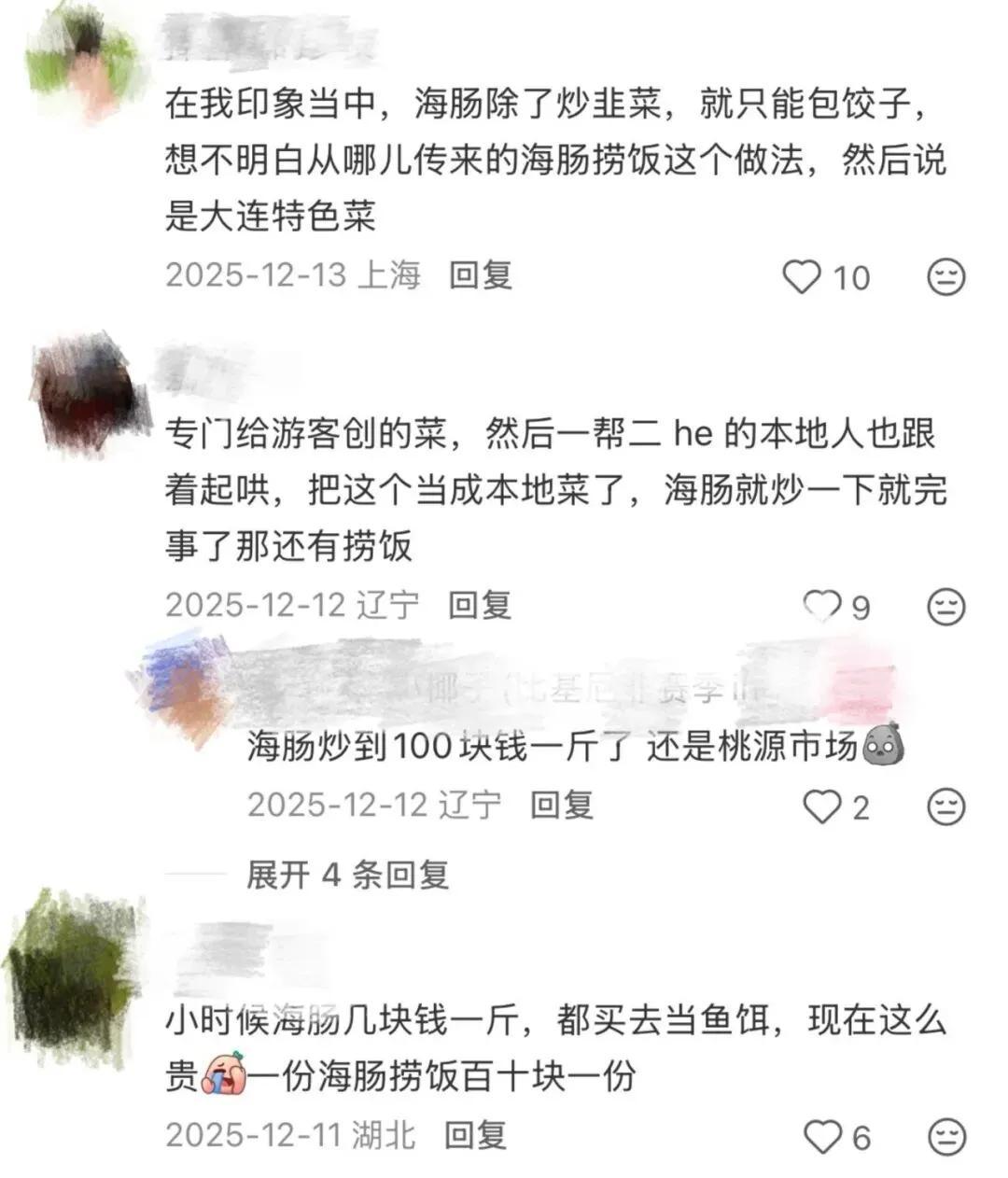Expand 展开 4 条回复
1008x1178 pixels.
click(x=347, y=875)
